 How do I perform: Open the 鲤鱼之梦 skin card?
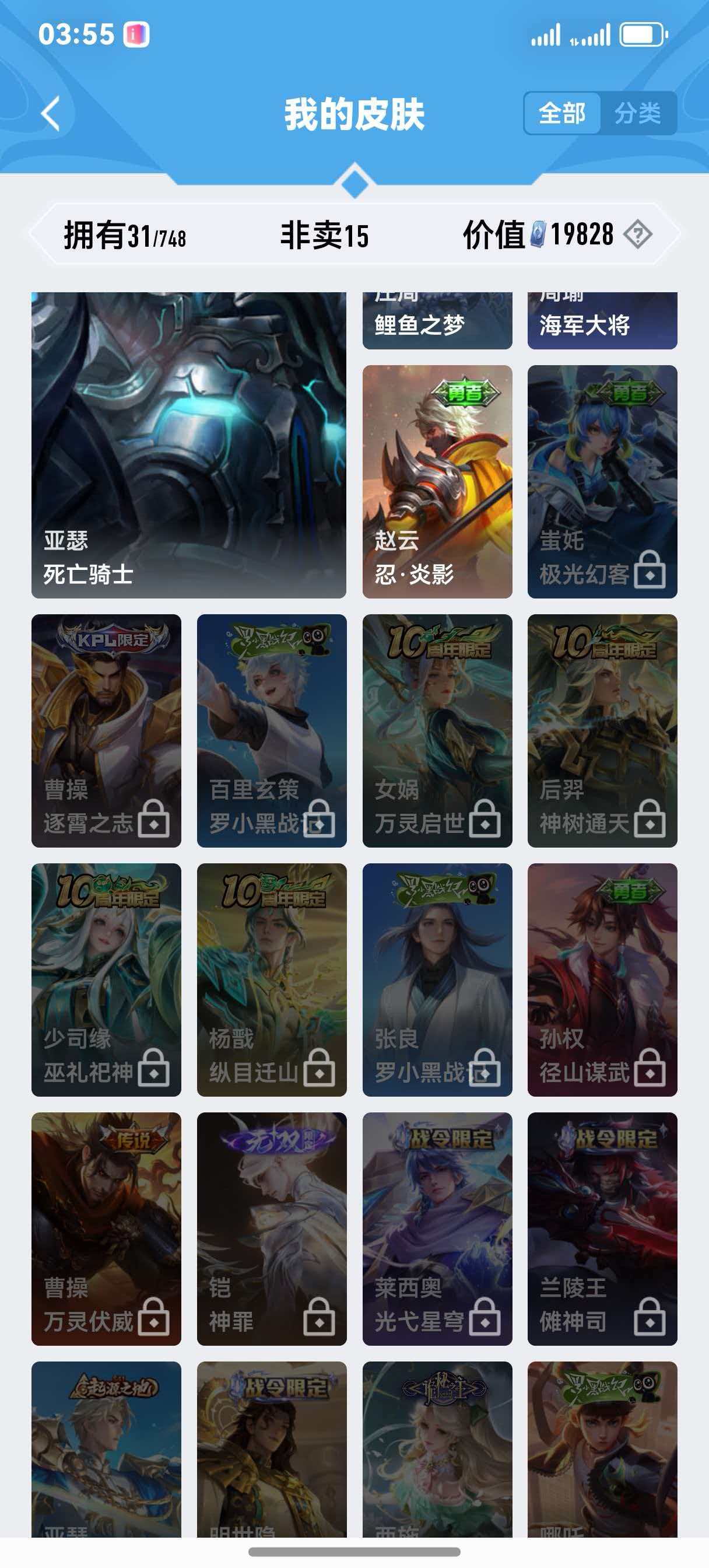click(x=437, y=321)
